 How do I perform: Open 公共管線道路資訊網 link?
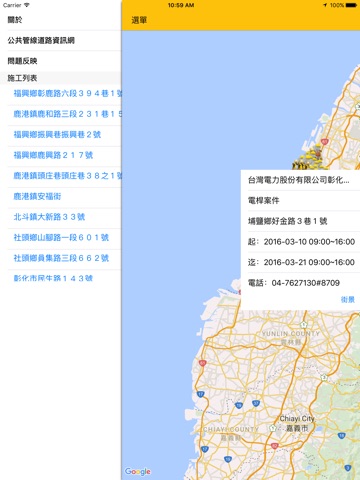point(60,41)
